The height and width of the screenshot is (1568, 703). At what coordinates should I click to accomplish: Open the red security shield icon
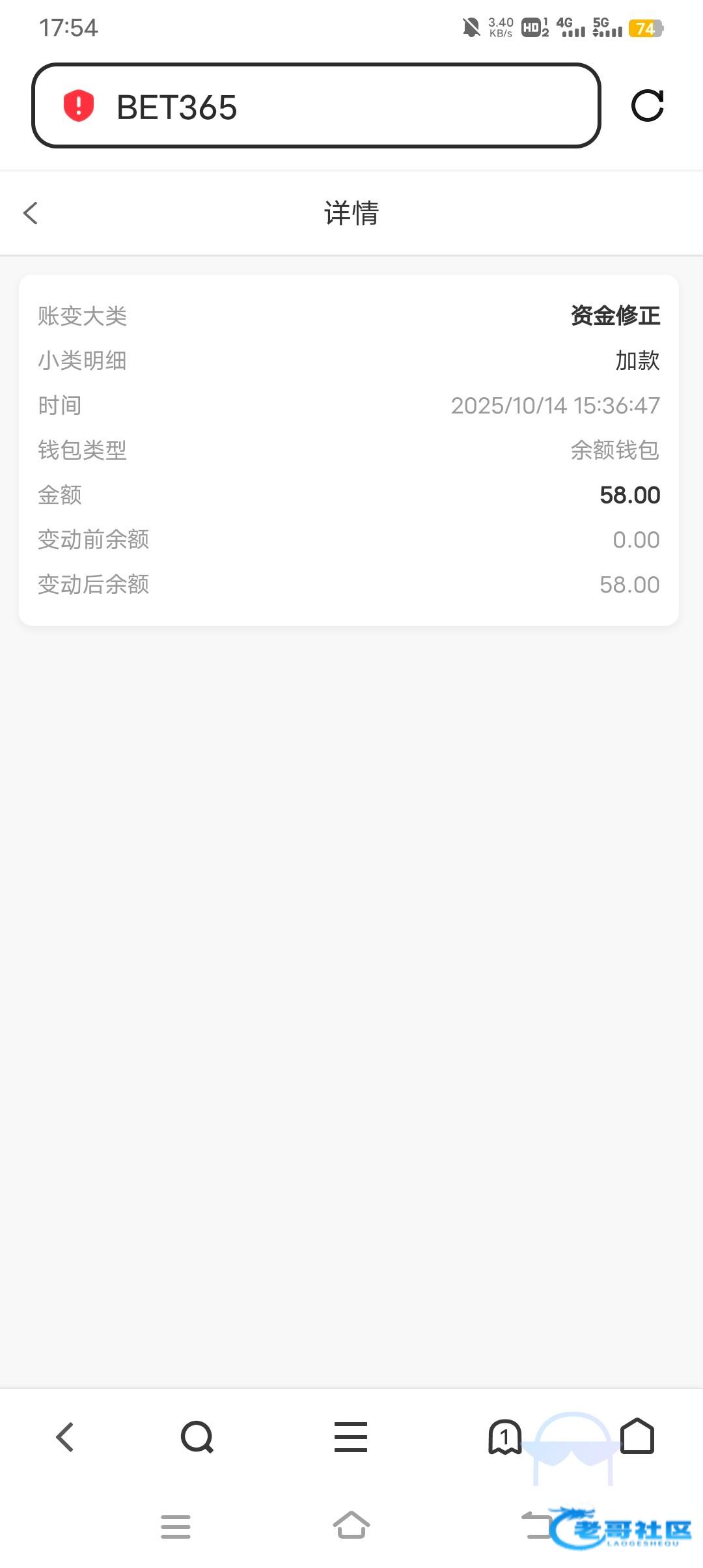tap(79, 105)
